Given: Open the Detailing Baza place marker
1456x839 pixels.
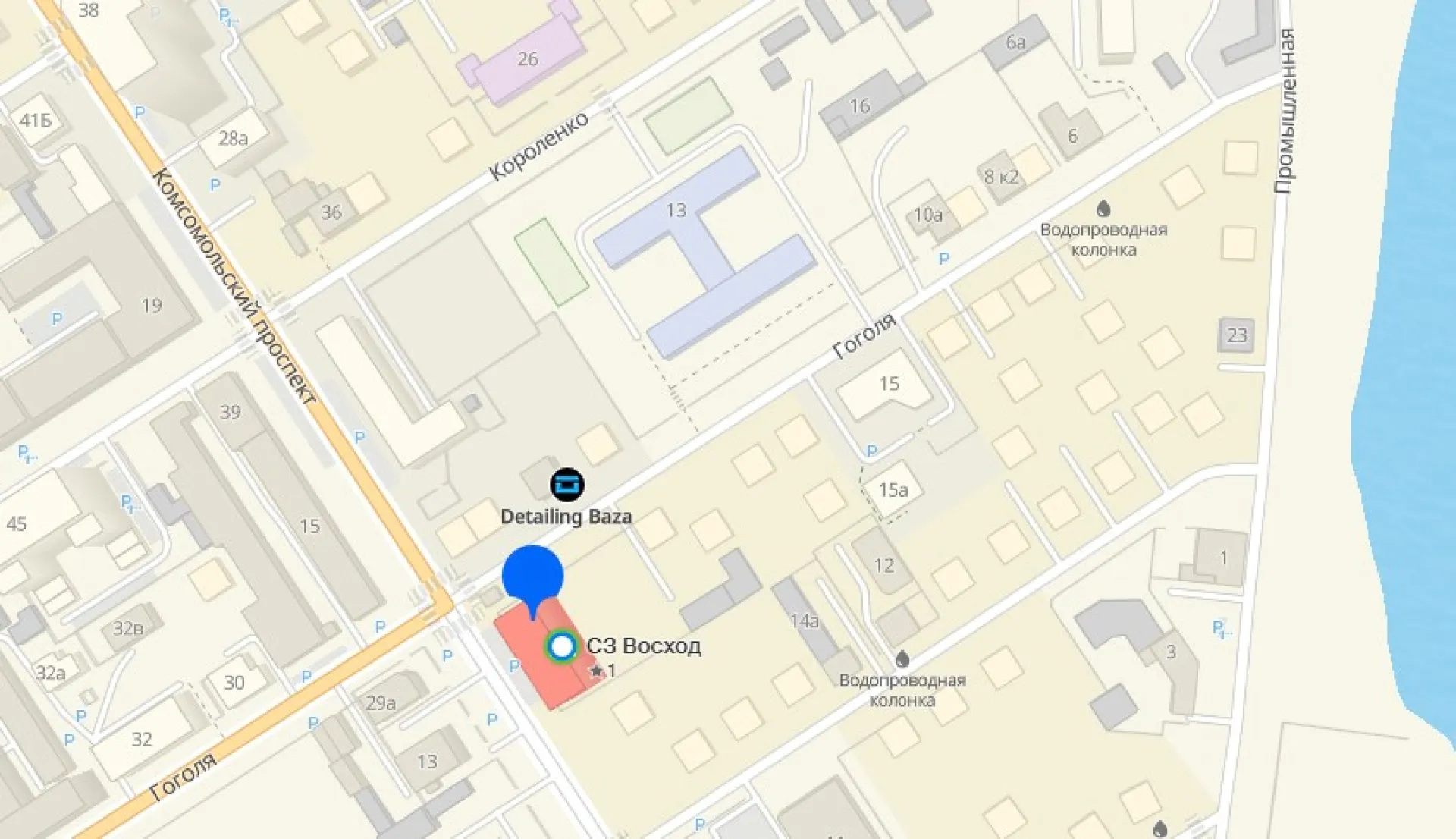Looking at the screenshot, I should pyautogui.click(x=566, y=485).
